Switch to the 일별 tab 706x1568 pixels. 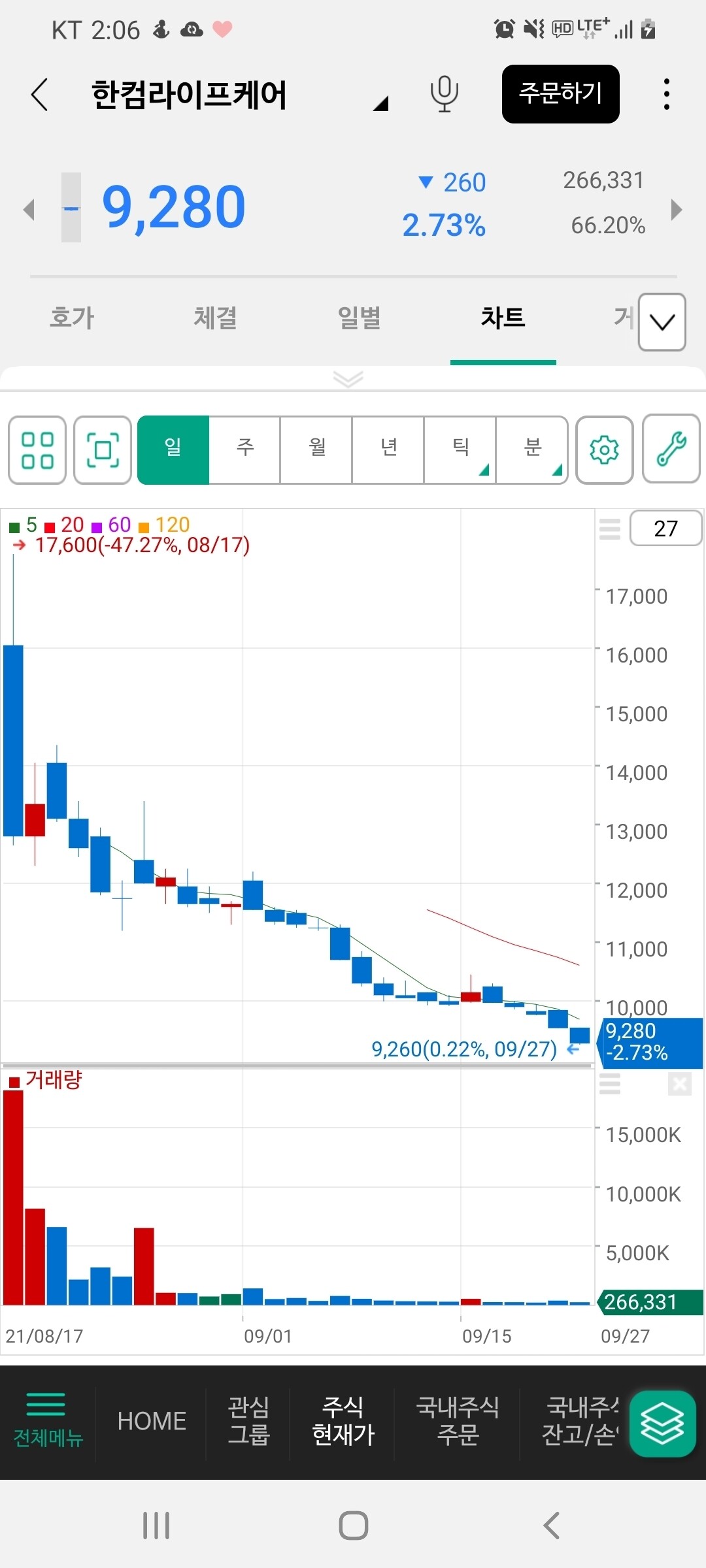coord(359,318)
